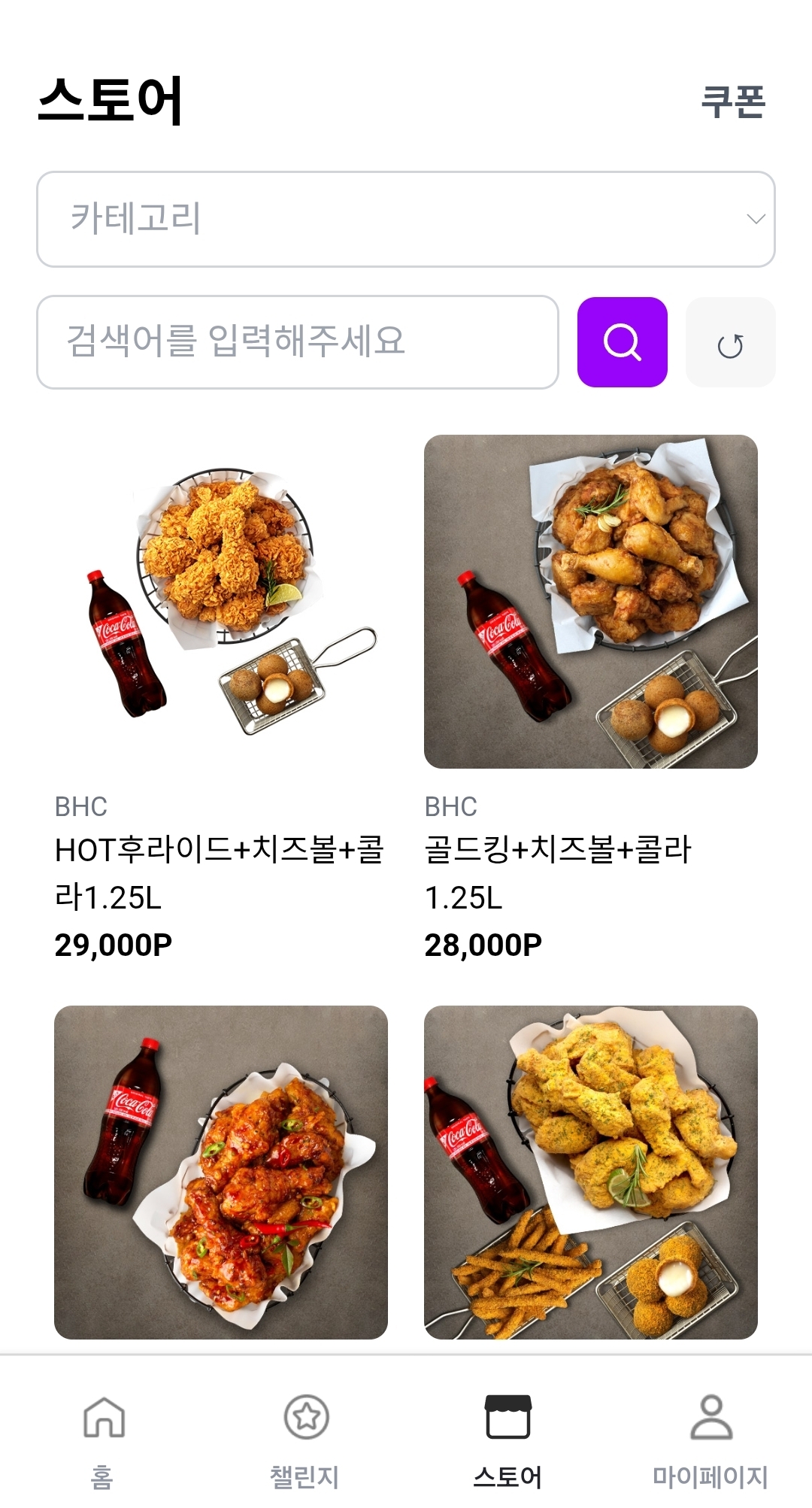This screenshot has height=1508, width=812.
Task: Expand the 카테고리 category dropdown
Action: pos(406,219)
